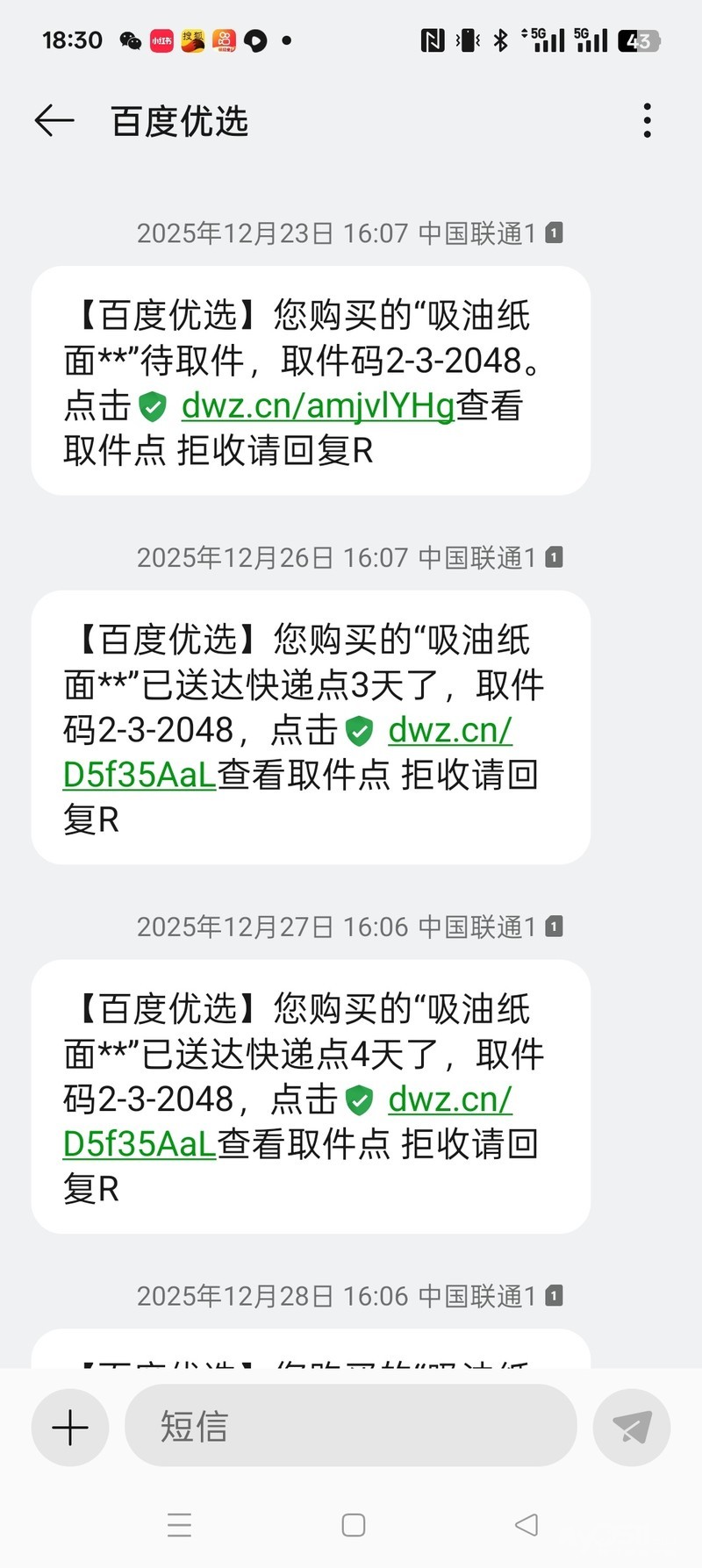Go to the home screen

pyautogui.click(x=353, y=1525)
